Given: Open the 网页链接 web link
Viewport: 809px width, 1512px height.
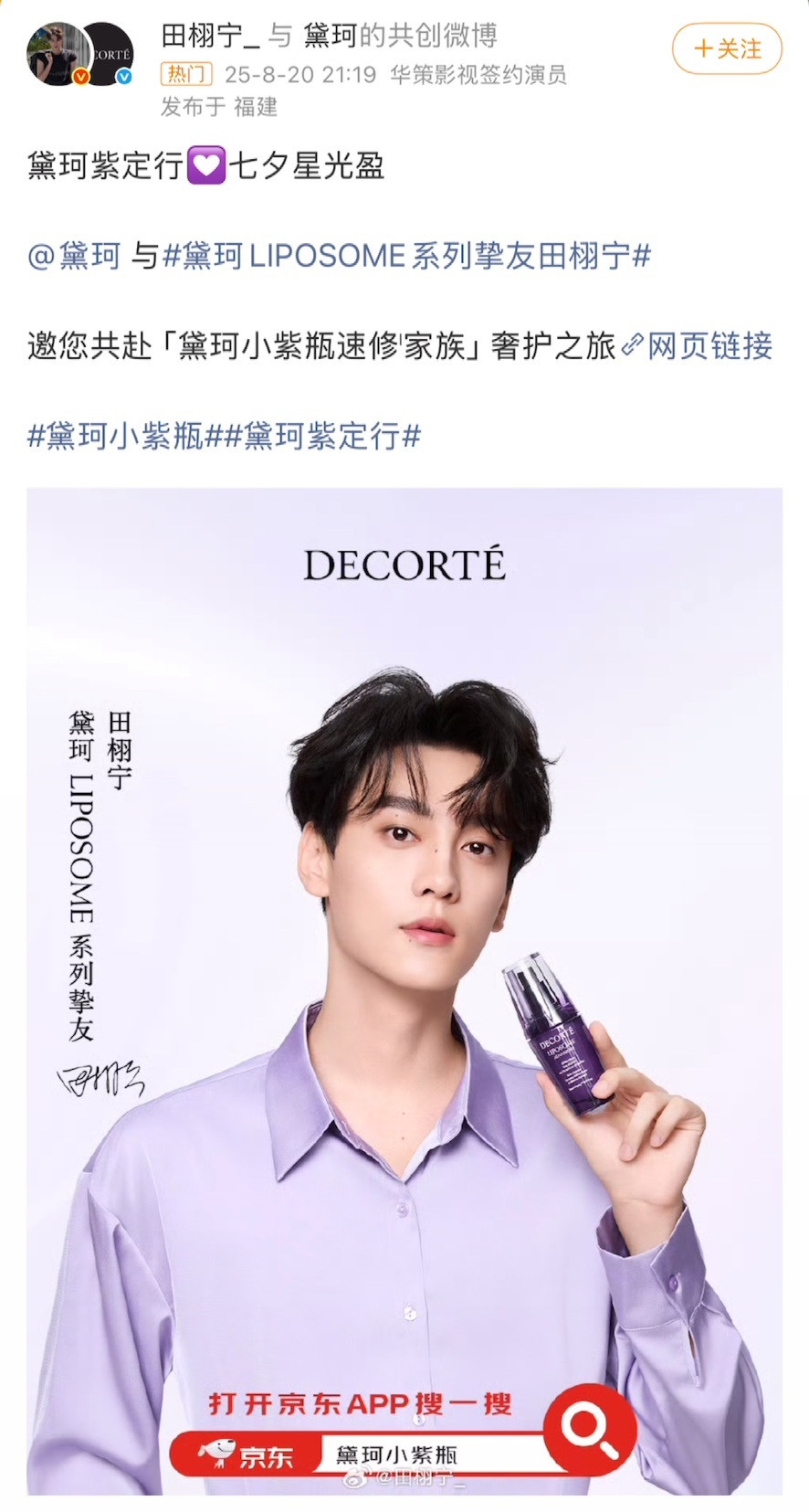Looking at the screenshot, I should 698,346.
